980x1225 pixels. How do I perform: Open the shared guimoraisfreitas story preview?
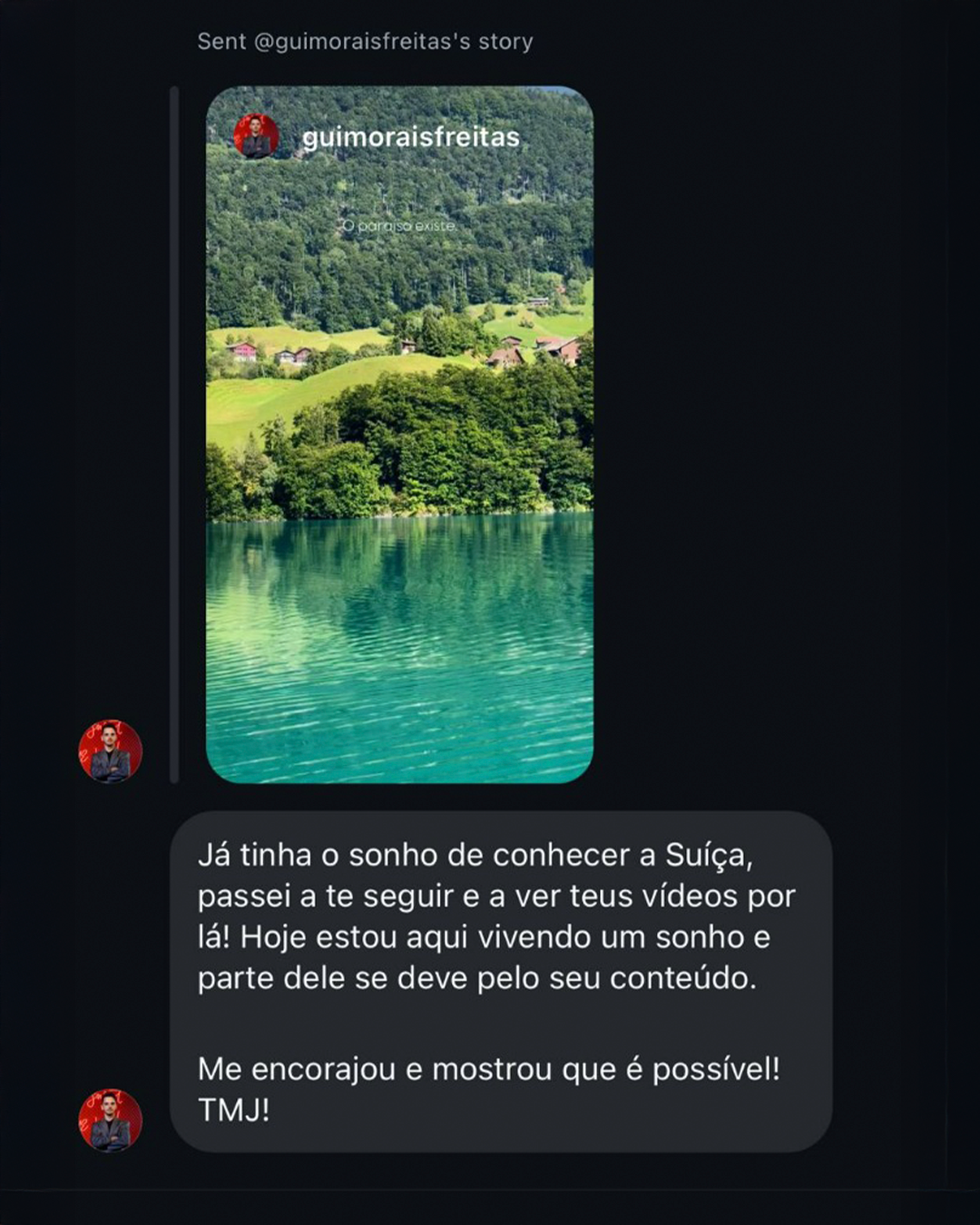pos(399,436)
